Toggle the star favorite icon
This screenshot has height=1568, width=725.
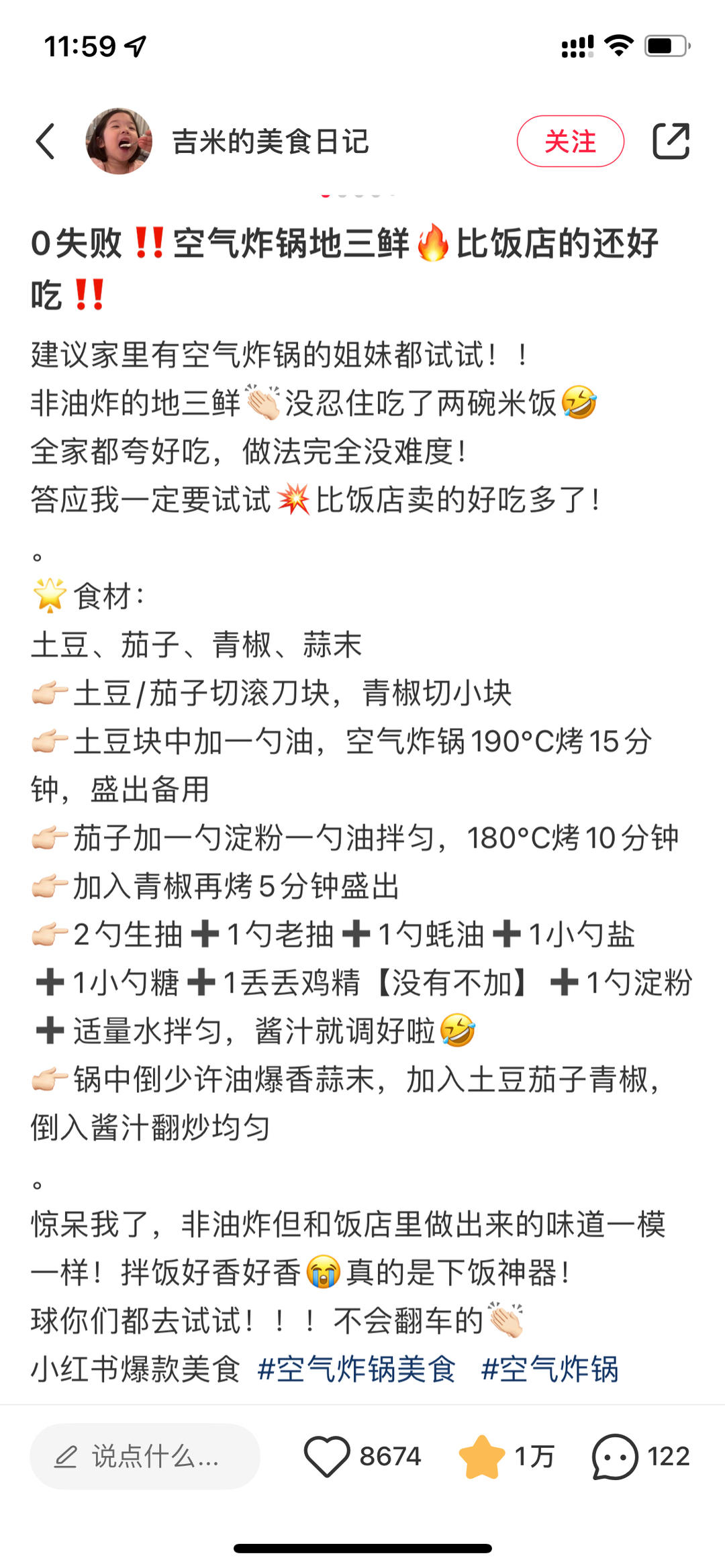(481, 1457)
